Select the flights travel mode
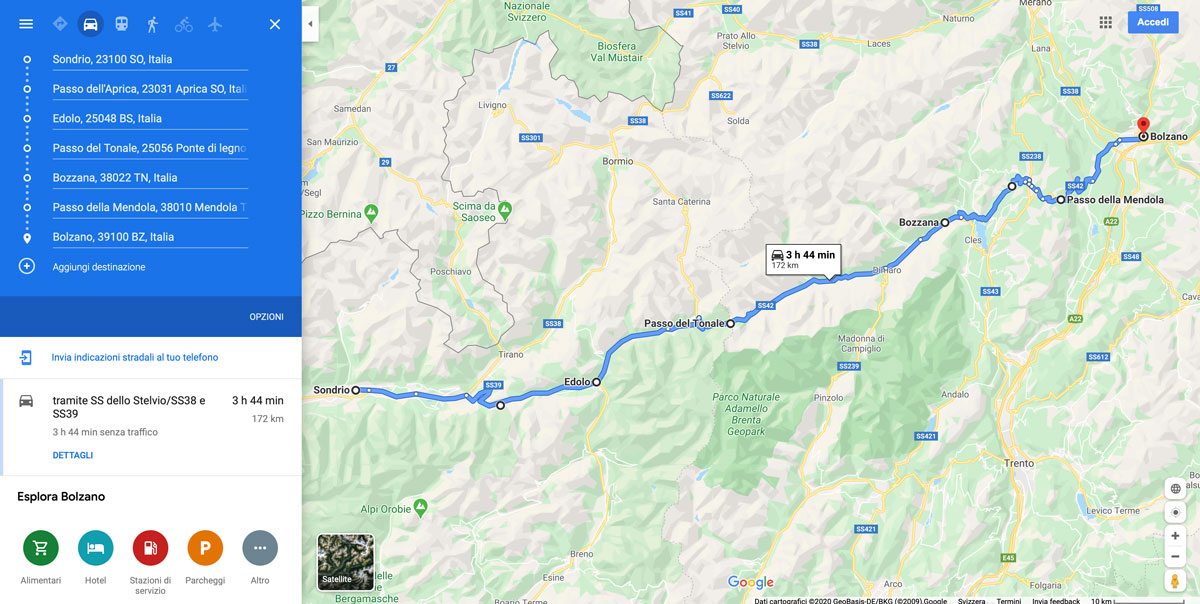 tap(215, 24)
